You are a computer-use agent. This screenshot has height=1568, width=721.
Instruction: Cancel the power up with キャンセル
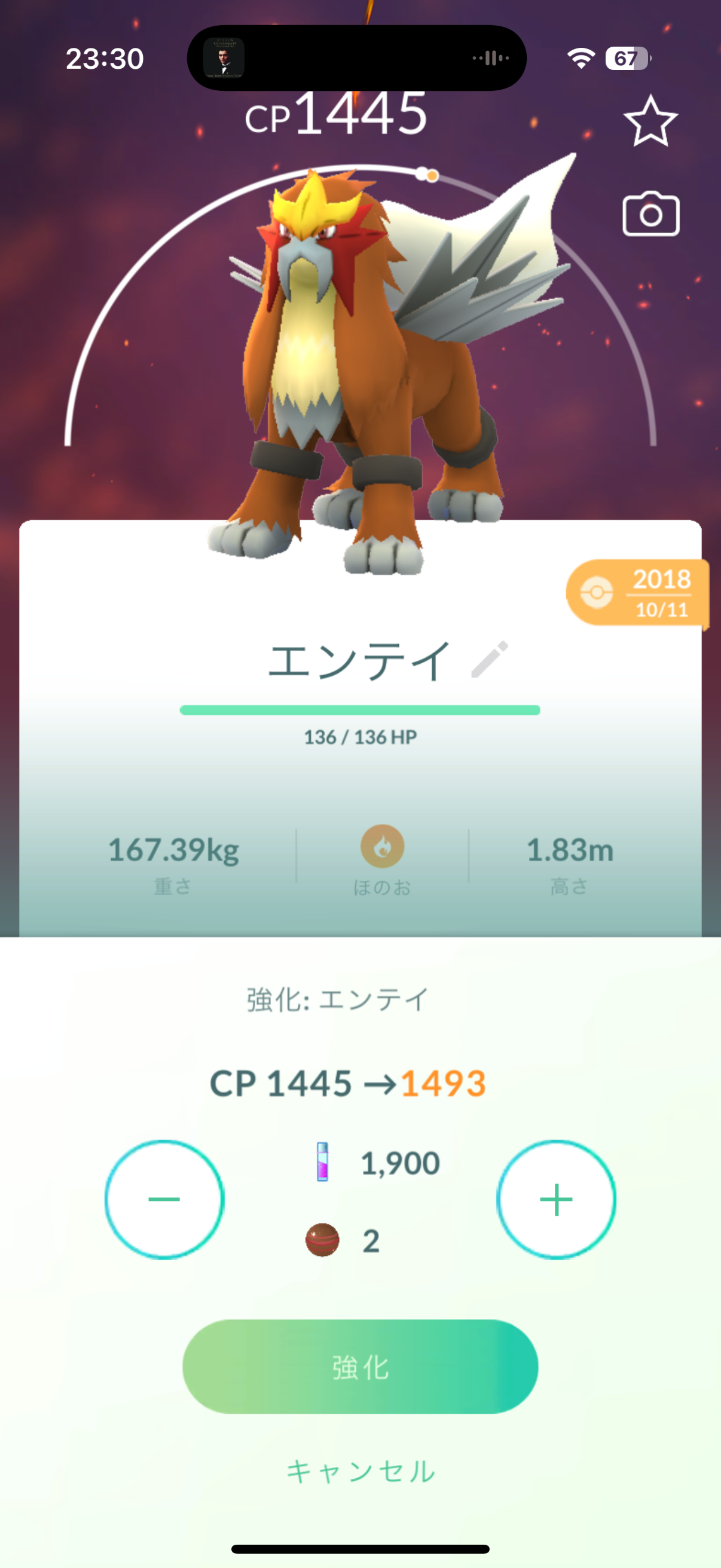360,1472
